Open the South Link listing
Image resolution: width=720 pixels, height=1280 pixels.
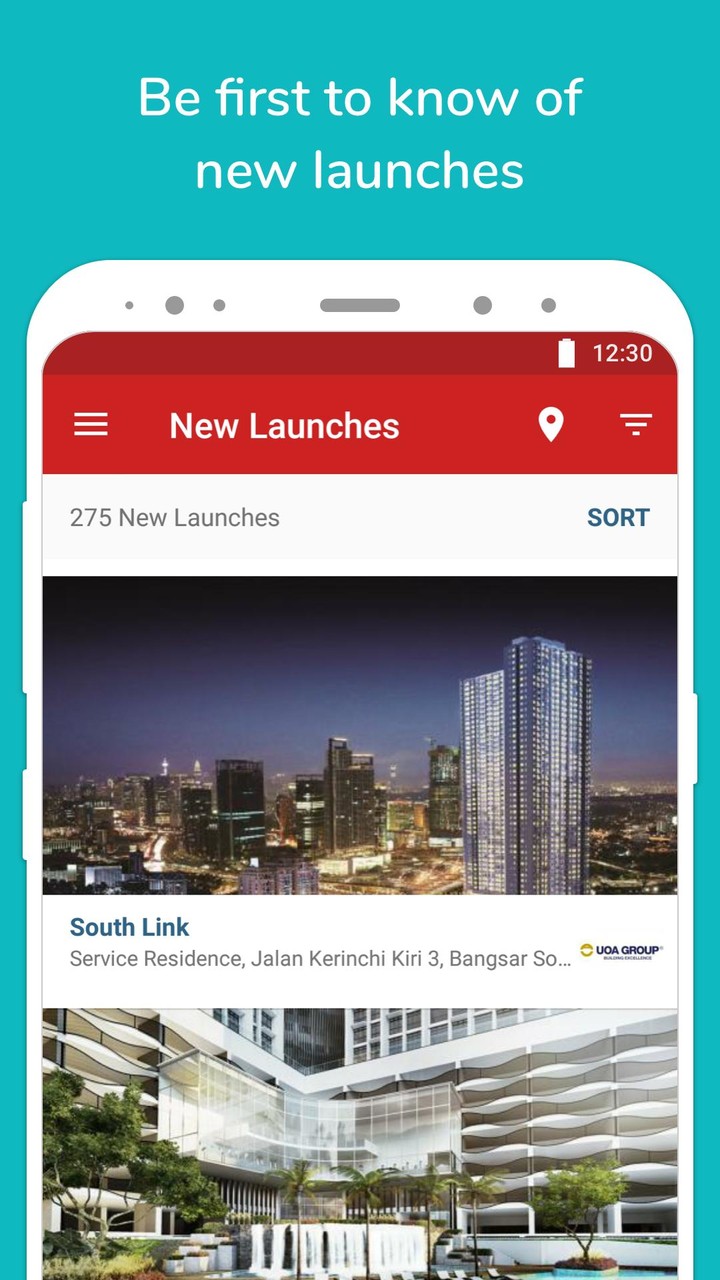pos(129,926)
